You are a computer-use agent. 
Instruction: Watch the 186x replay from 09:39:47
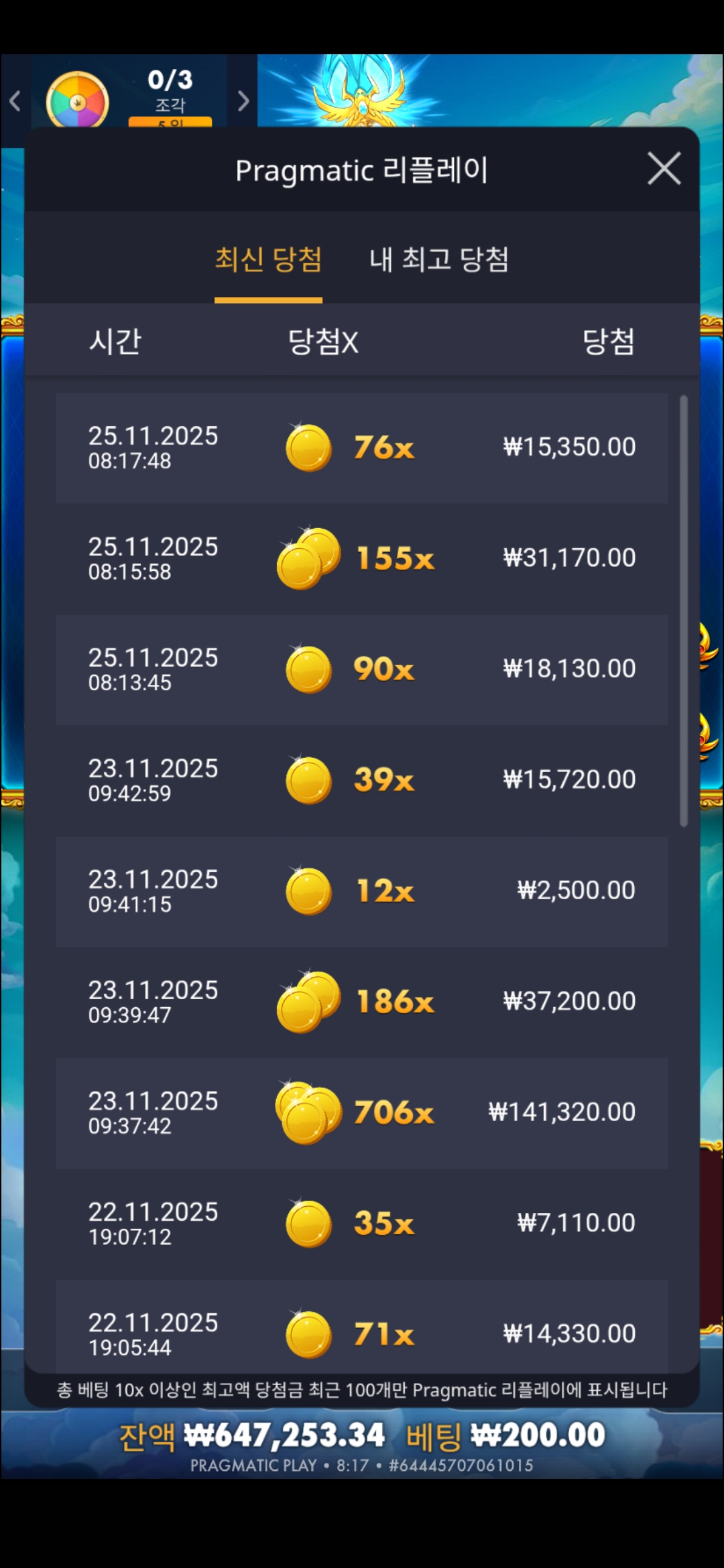362,1002
